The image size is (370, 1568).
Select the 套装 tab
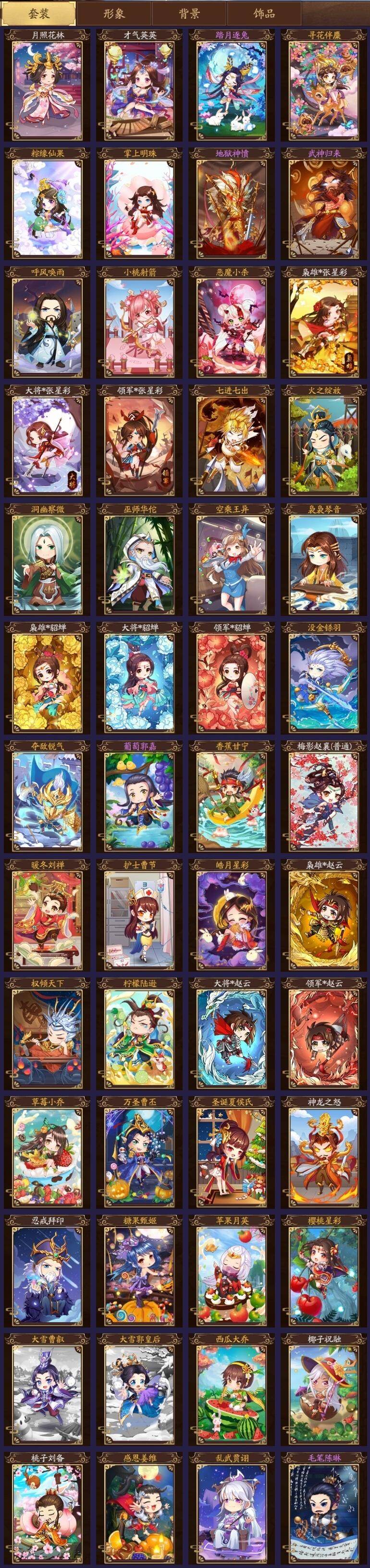click(x=38, y=13)
